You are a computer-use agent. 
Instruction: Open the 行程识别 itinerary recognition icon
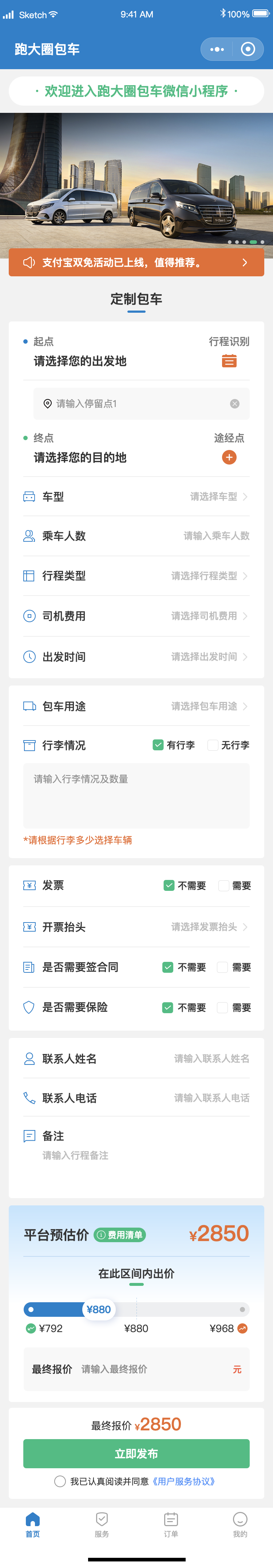(229, 361)
